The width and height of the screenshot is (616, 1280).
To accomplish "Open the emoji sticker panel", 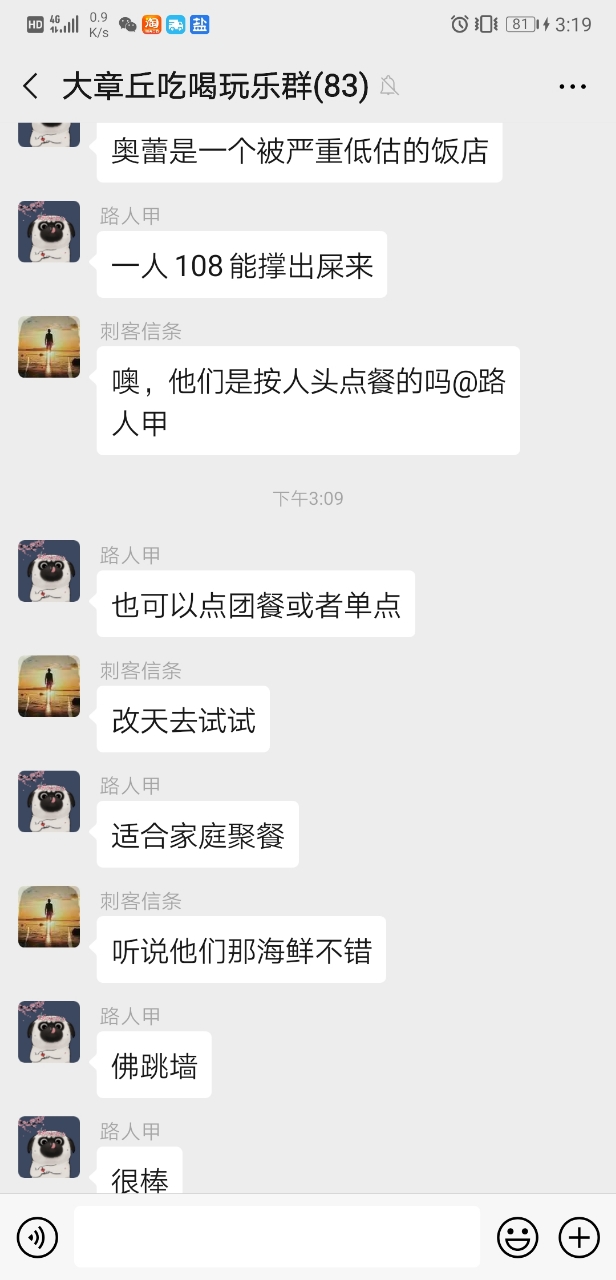I will 518,1238.
